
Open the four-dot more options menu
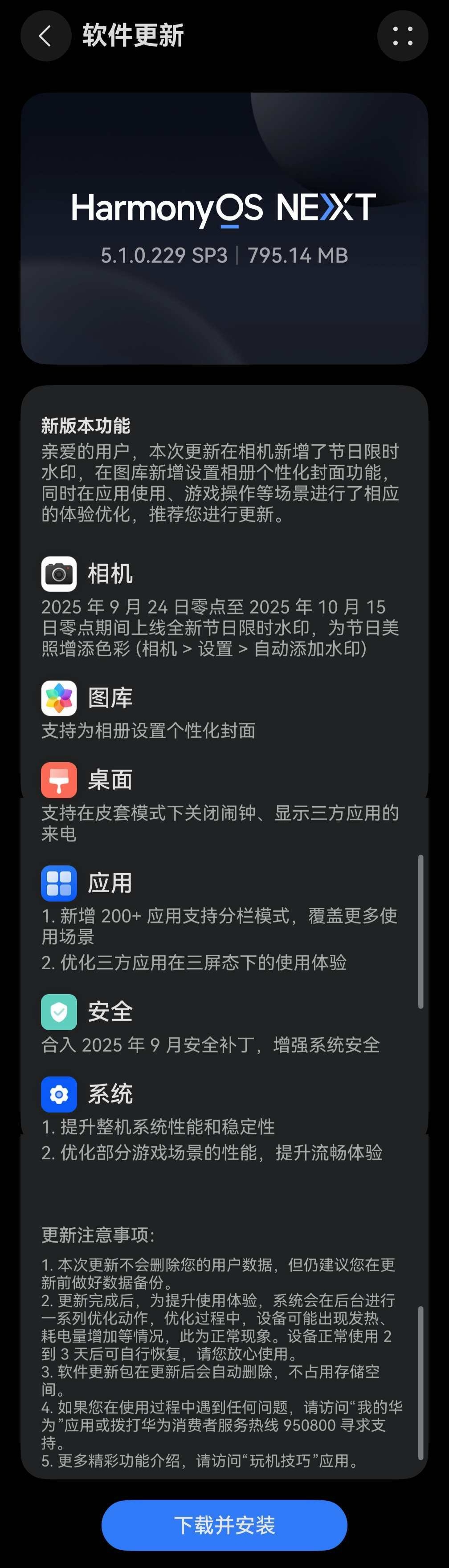click(x=402, y=36)
